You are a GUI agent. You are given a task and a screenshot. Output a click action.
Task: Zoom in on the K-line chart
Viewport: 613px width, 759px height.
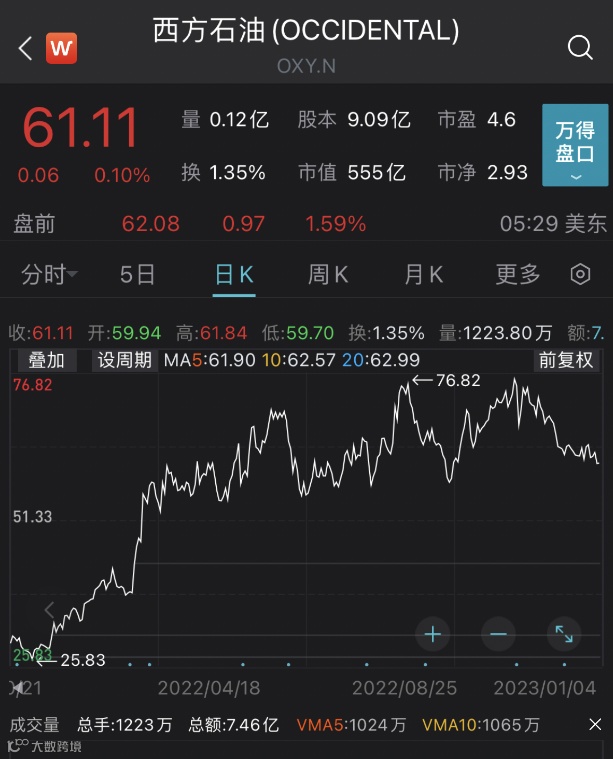coord(433,634)
